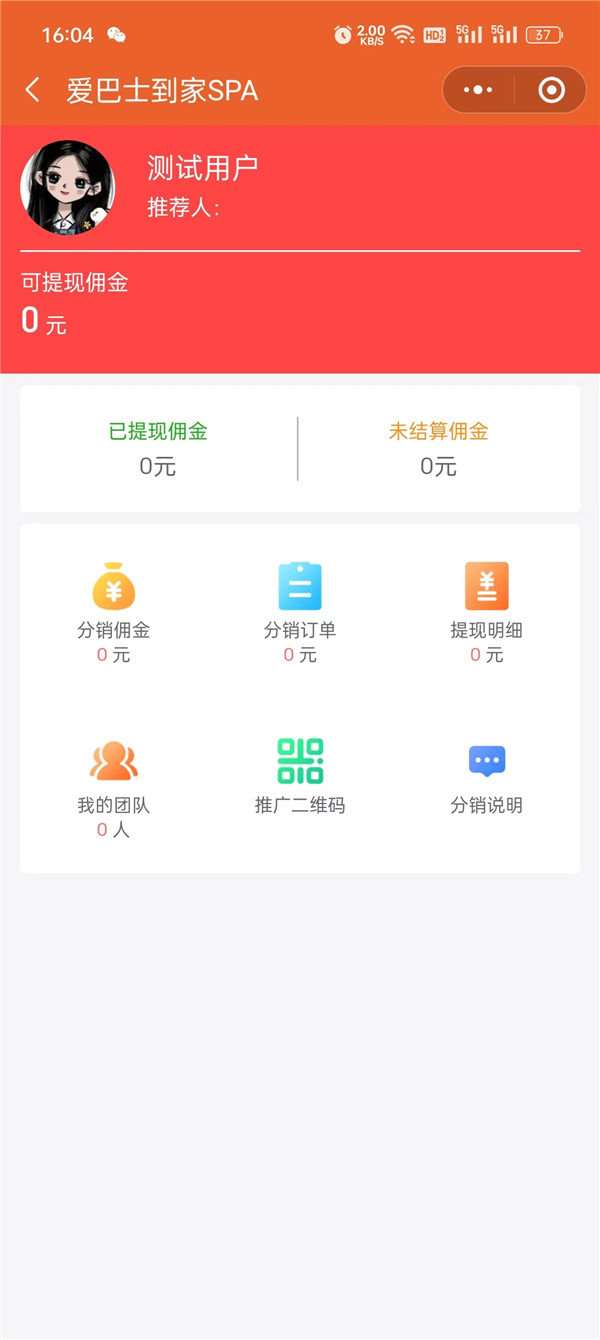Close the mini program with the circle button
The height and width of the screenshot is (1340, 600).
pos(551,90)
